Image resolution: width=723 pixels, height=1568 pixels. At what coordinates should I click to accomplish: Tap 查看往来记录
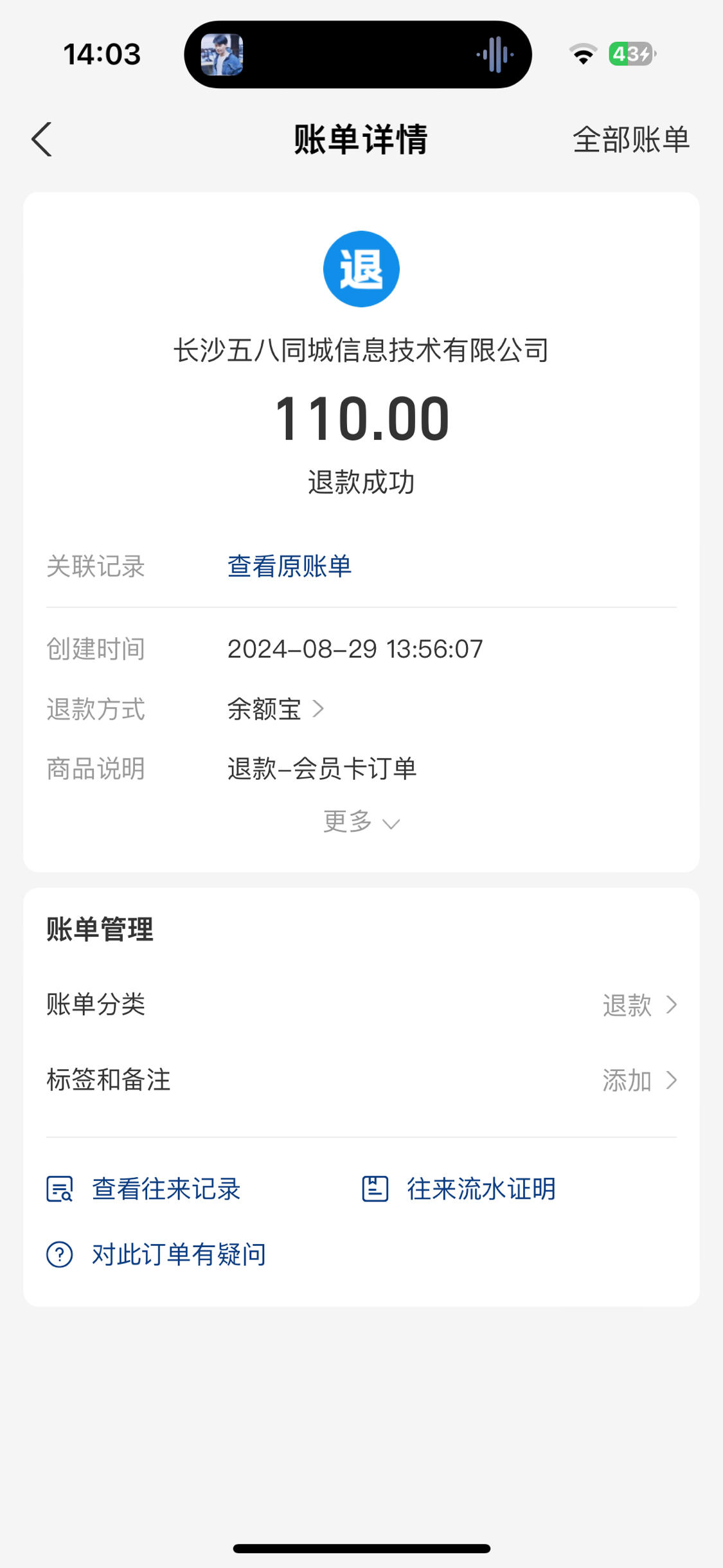pos(143,1189)
